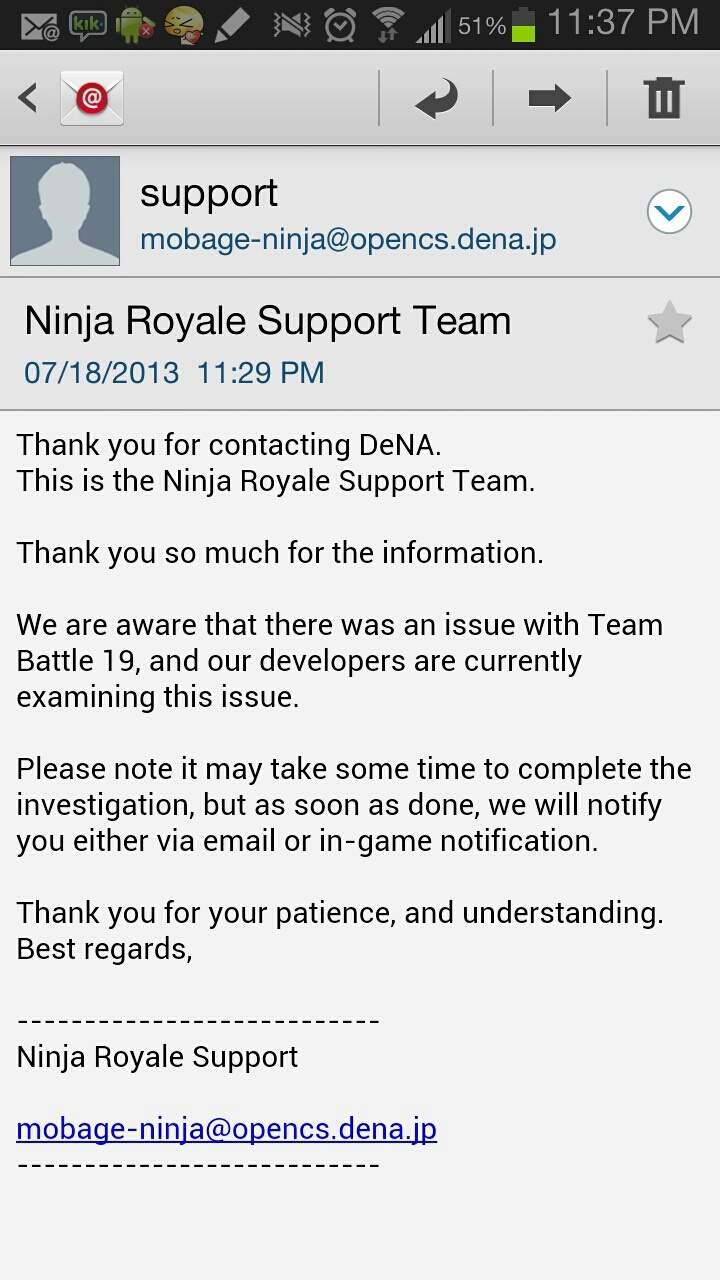Star the Ninja Royale Support Team email
720x1280 pixels.
pos(669,324)
